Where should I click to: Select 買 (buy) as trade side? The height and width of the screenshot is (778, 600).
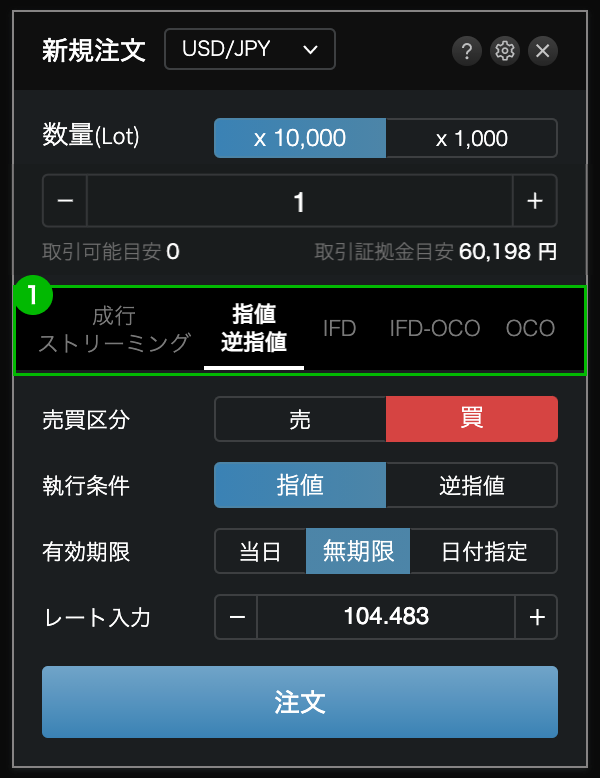(471, 419)
